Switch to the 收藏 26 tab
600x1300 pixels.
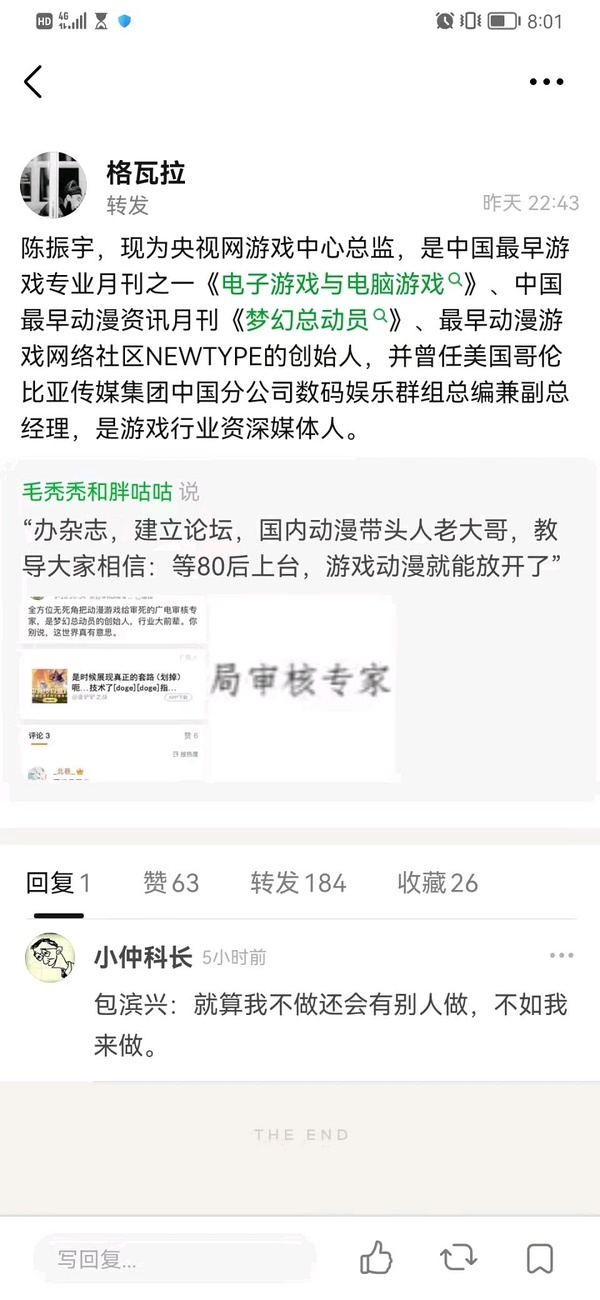click(437, 883)
